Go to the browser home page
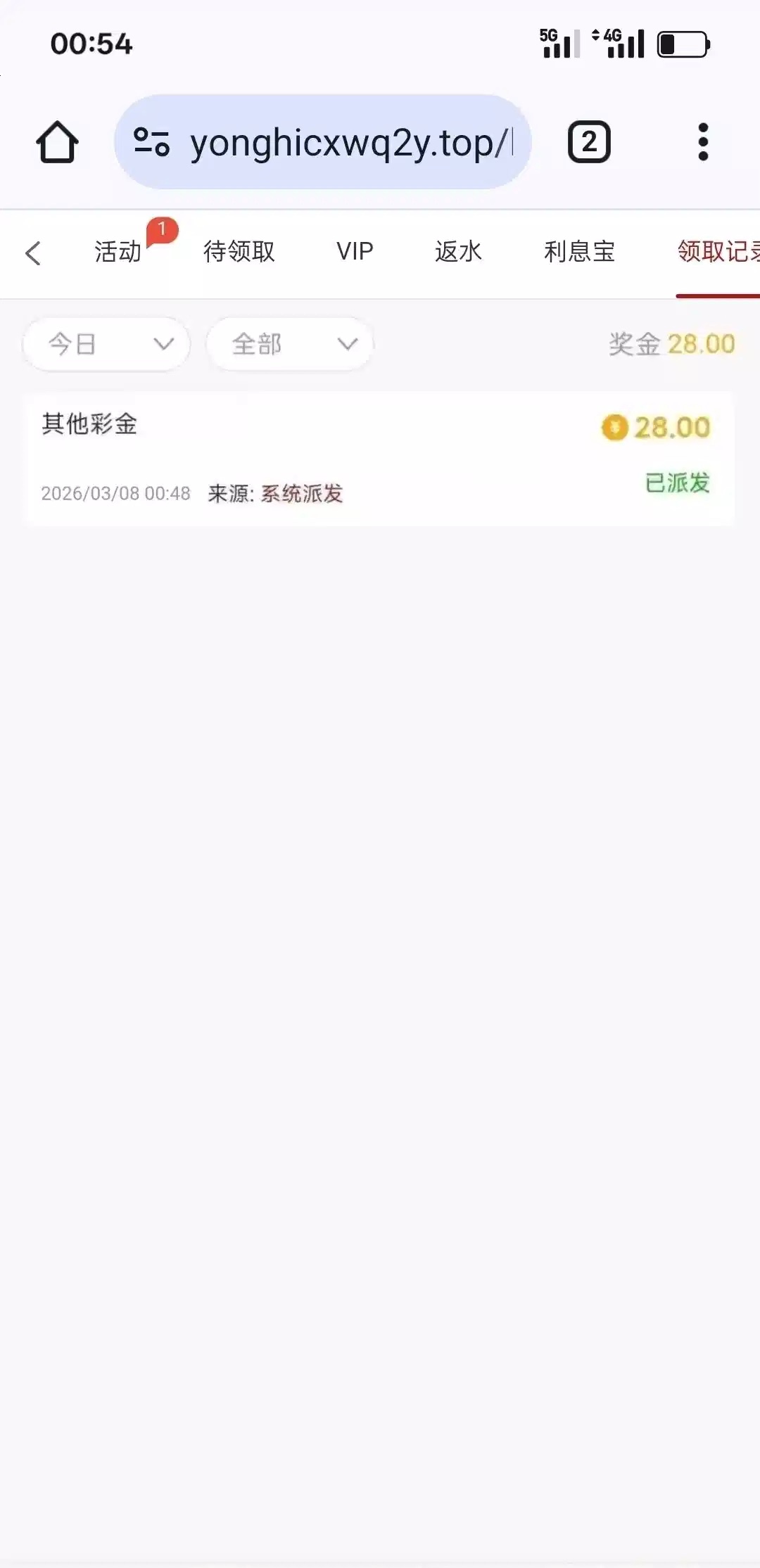Image resolution: width=760 pixels, height=1568 pixels. [57, 142]
